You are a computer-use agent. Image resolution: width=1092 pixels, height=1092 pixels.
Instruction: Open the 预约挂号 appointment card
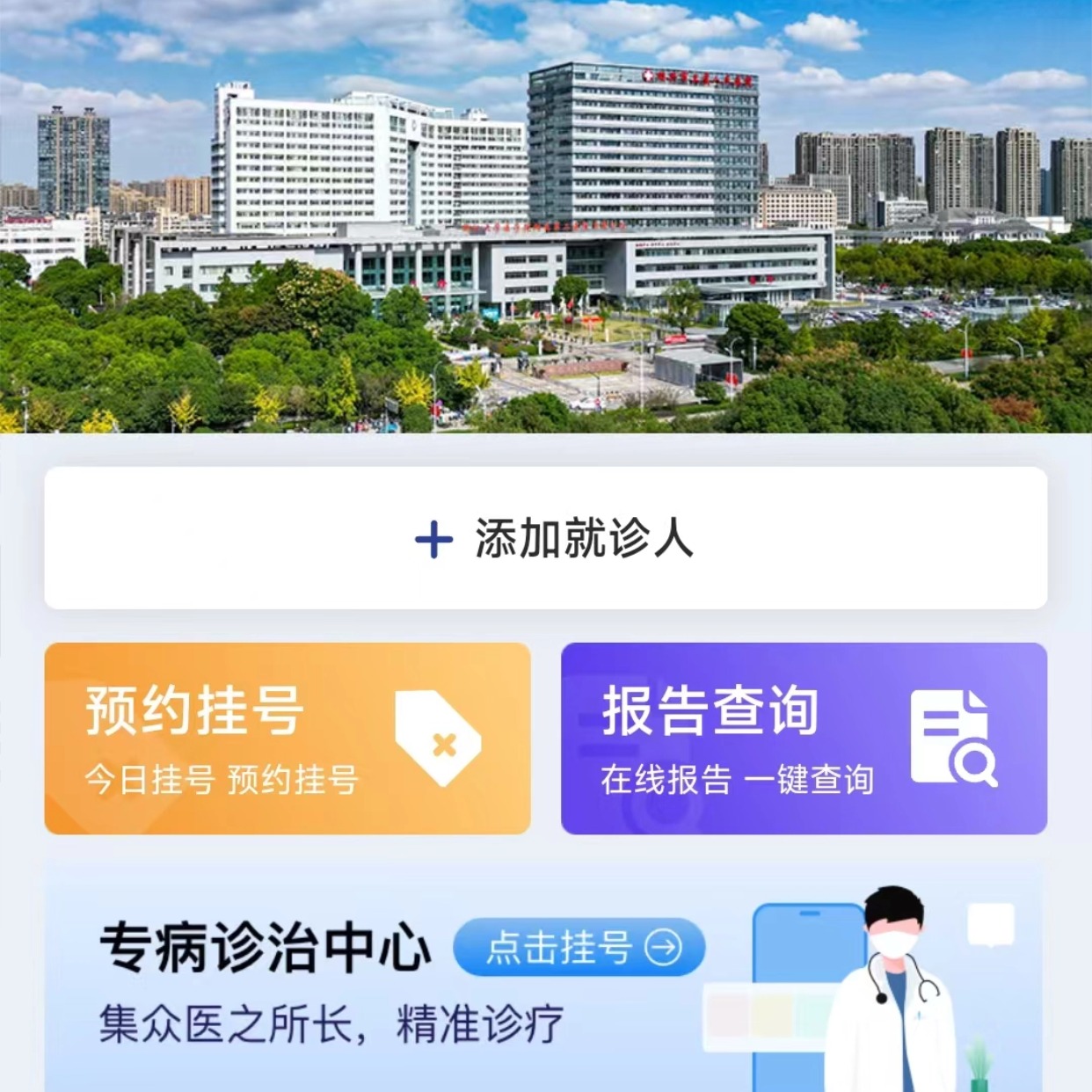click(288, 739)
